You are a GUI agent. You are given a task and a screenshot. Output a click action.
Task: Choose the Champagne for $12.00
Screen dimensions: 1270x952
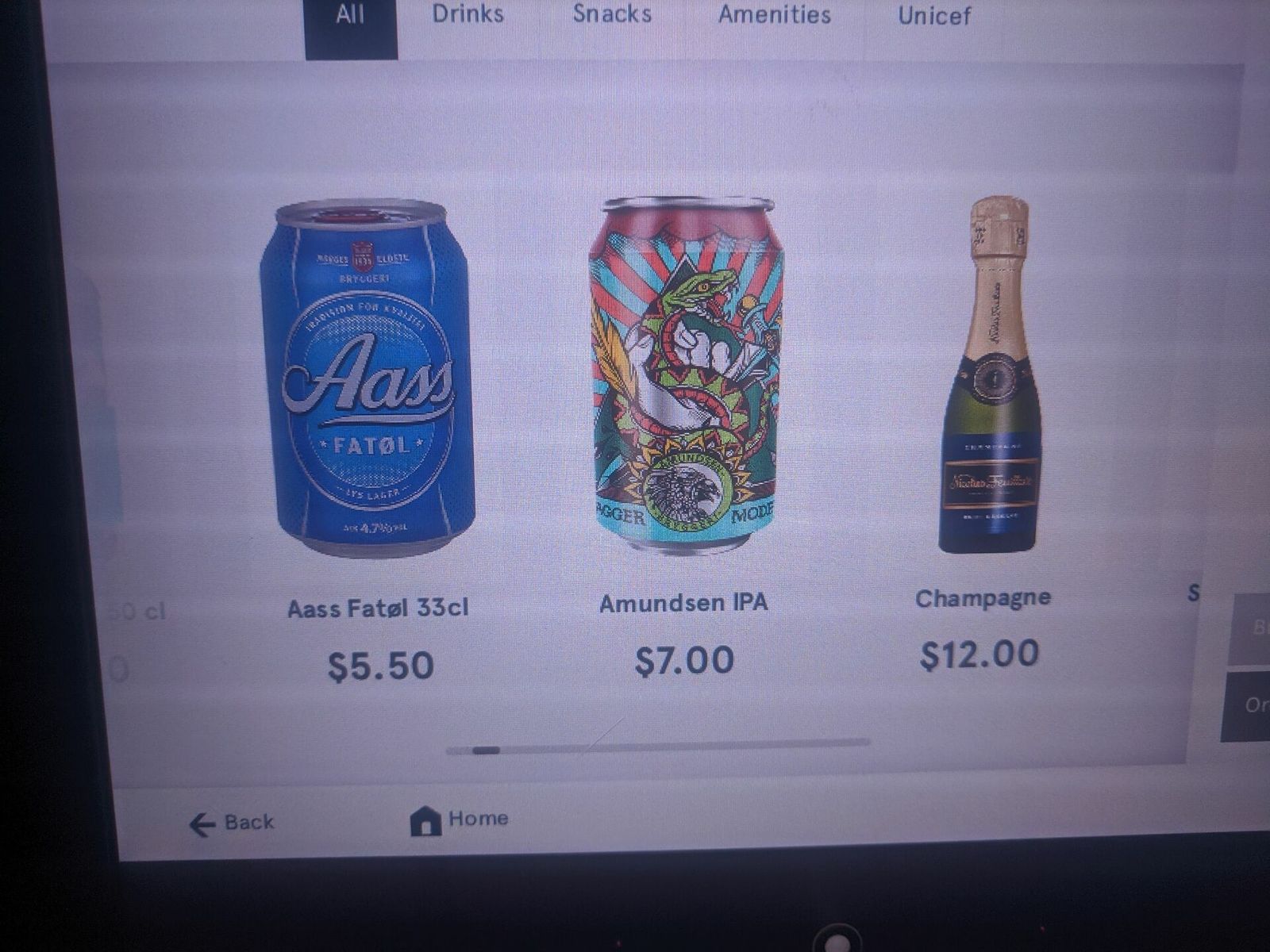coord(989,377)
